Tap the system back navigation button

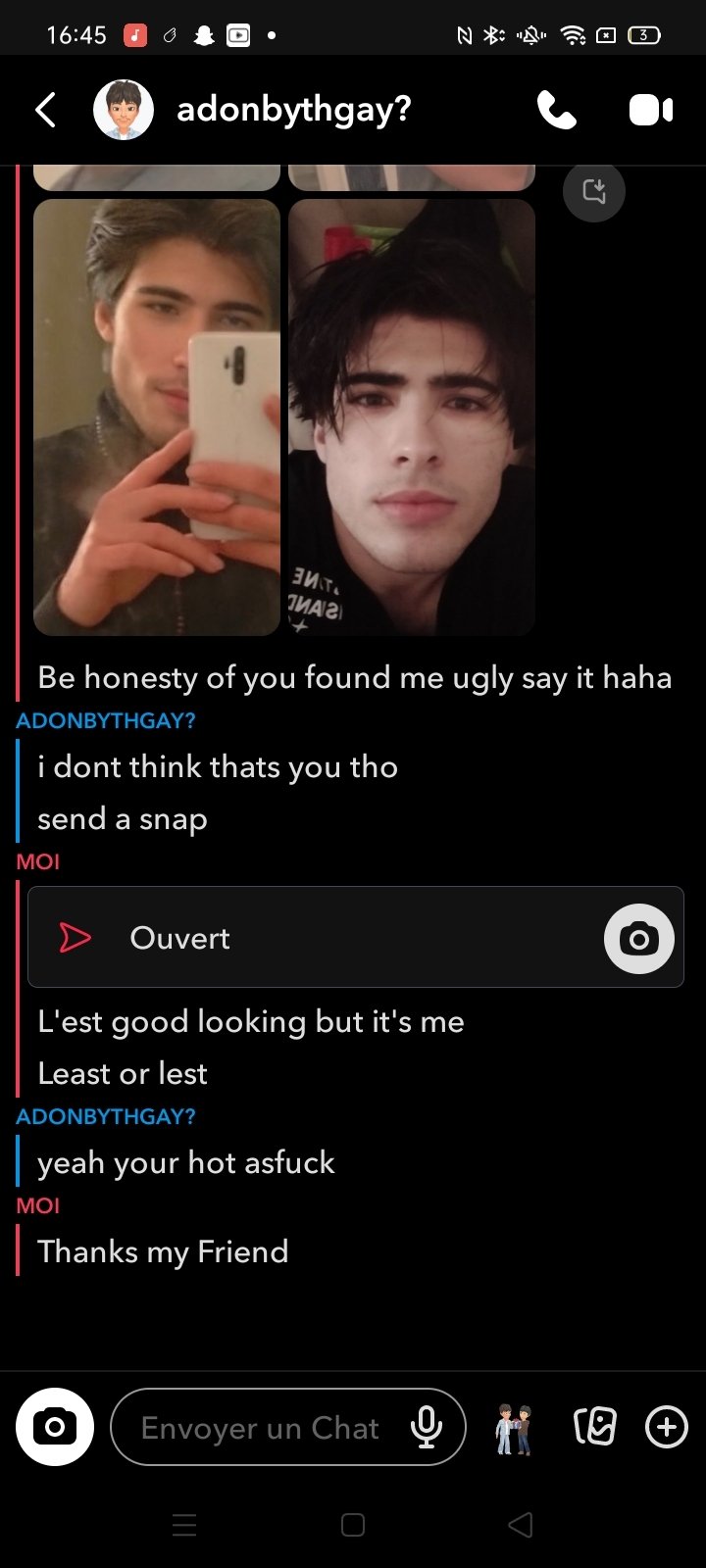(x=521, y=1525)
